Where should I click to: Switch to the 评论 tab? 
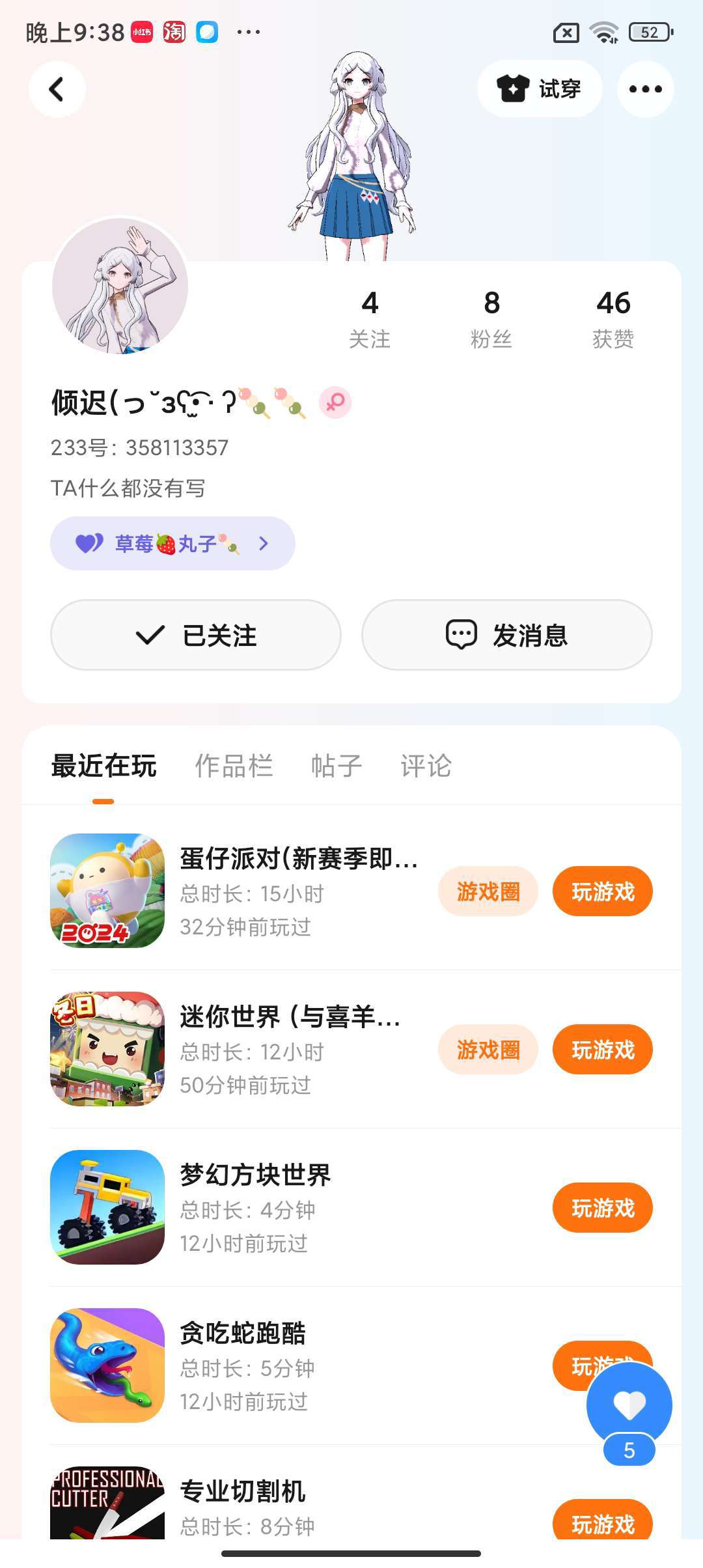click(x=426, y=766)
